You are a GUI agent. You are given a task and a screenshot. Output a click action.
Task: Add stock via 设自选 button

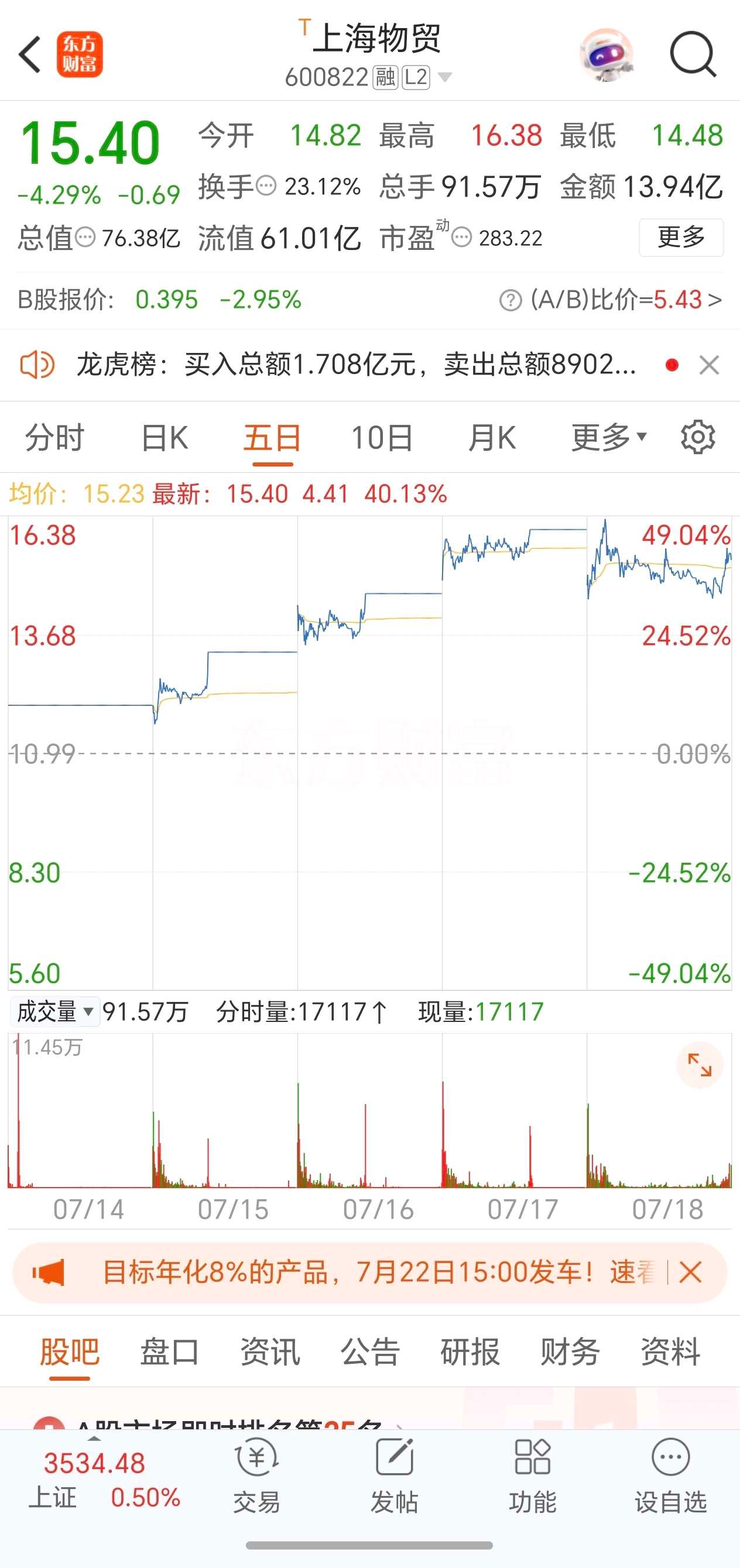click(x=670, y=1476)
